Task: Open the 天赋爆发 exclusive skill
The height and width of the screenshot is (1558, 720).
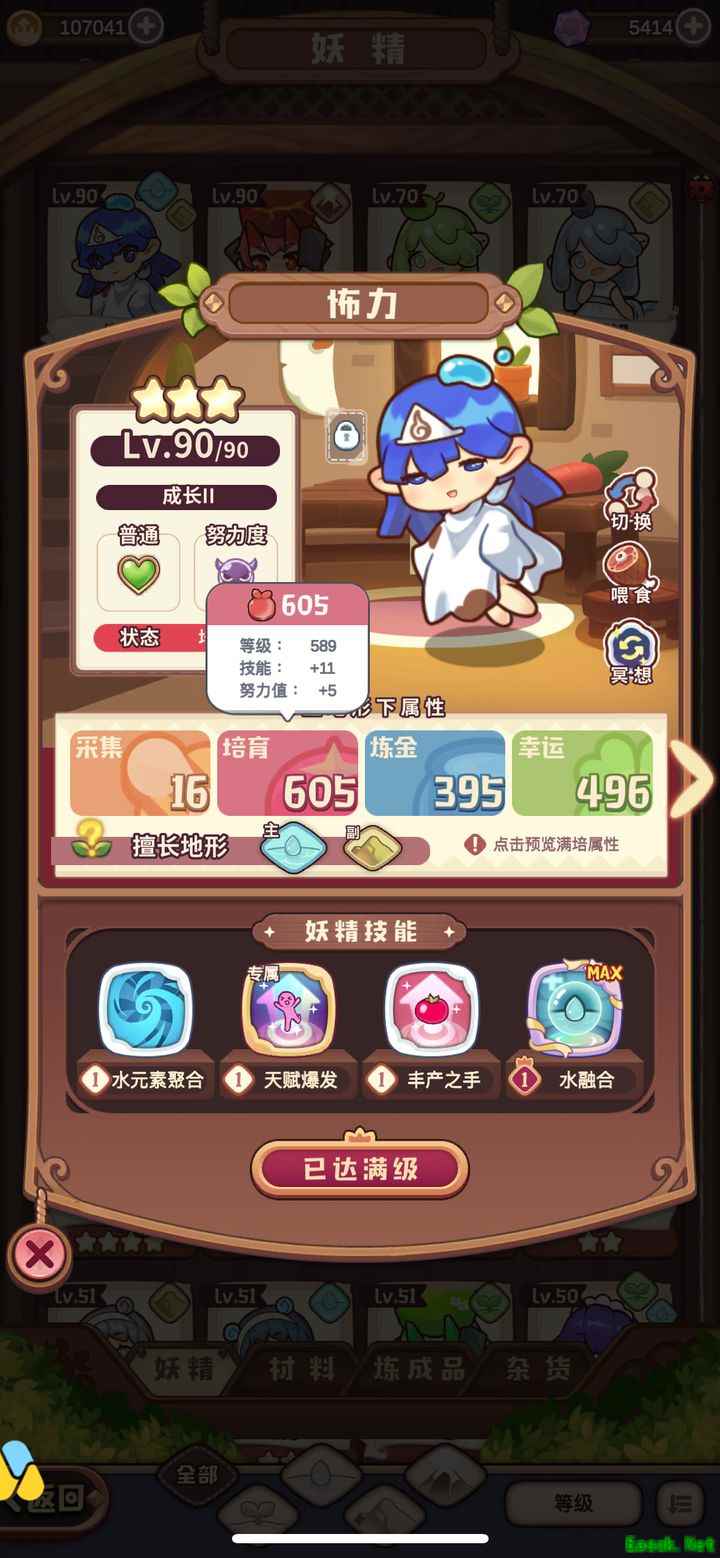Action: 289,1011
